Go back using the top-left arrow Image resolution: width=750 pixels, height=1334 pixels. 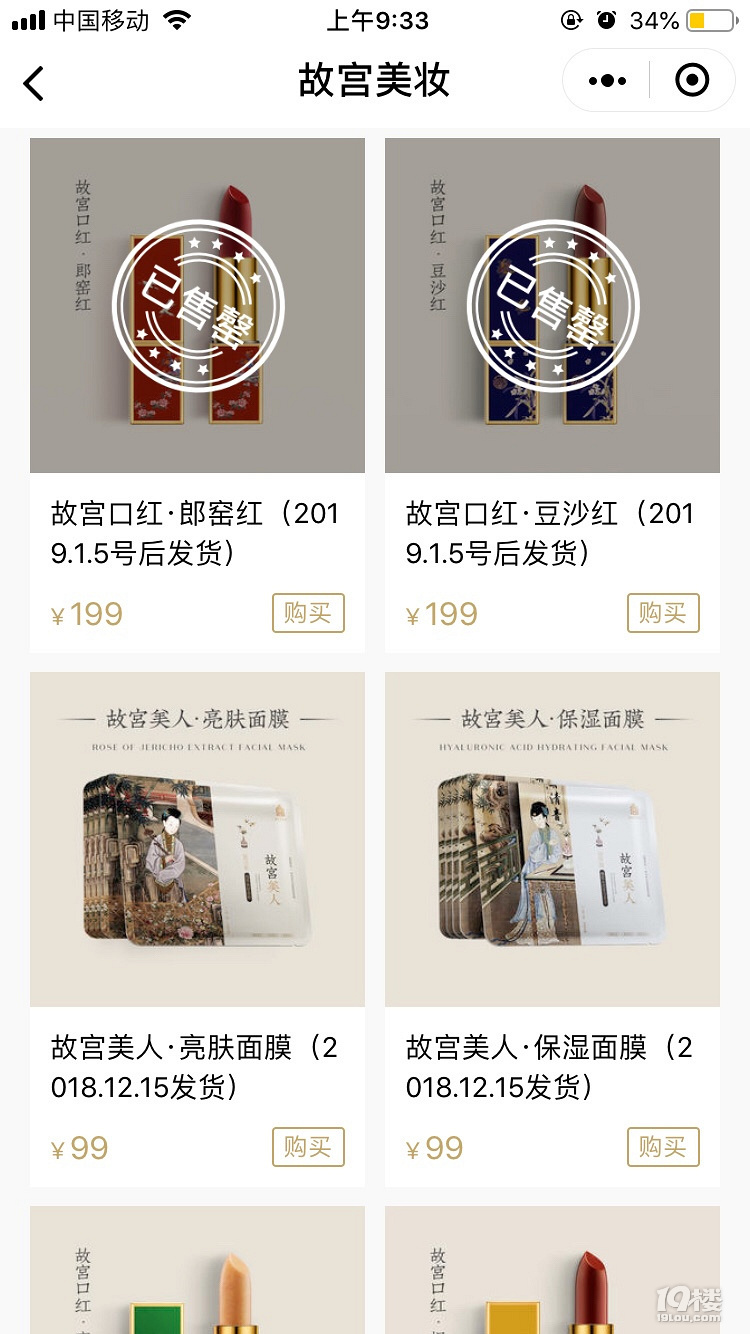(x=34, y=83)
